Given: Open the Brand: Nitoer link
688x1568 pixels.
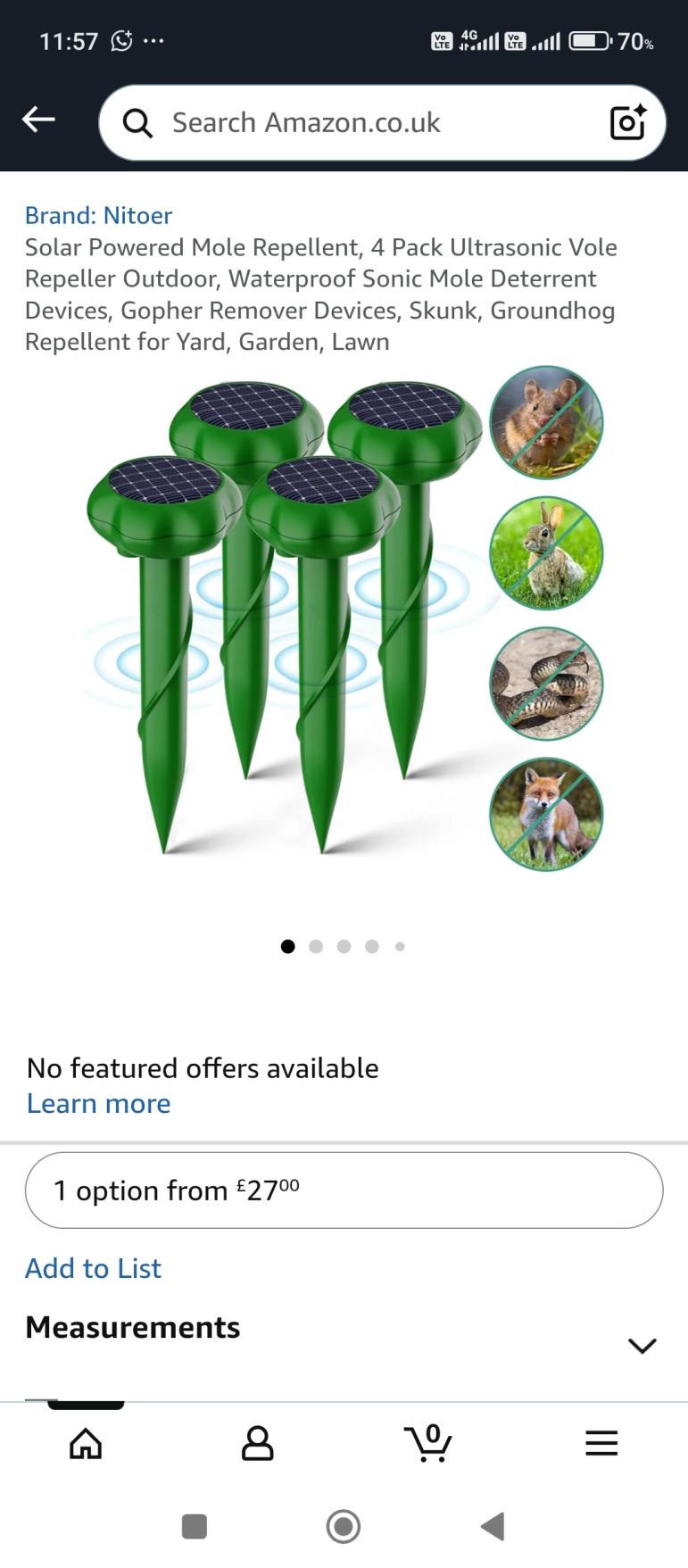Looking at the screenshot, I should pyautogui.click(x=98, y=215).
